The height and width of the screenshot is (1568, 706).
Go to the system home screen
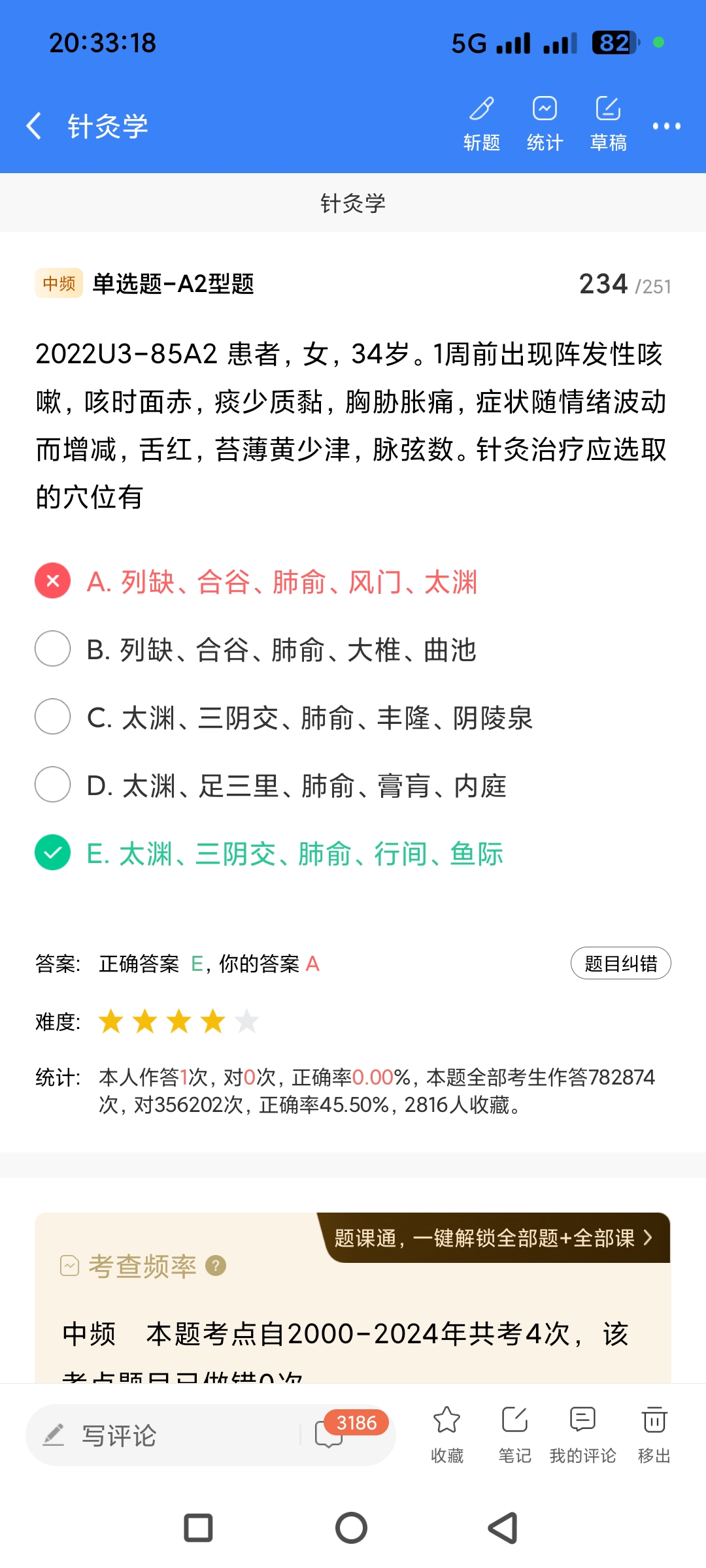(352, 1527)
